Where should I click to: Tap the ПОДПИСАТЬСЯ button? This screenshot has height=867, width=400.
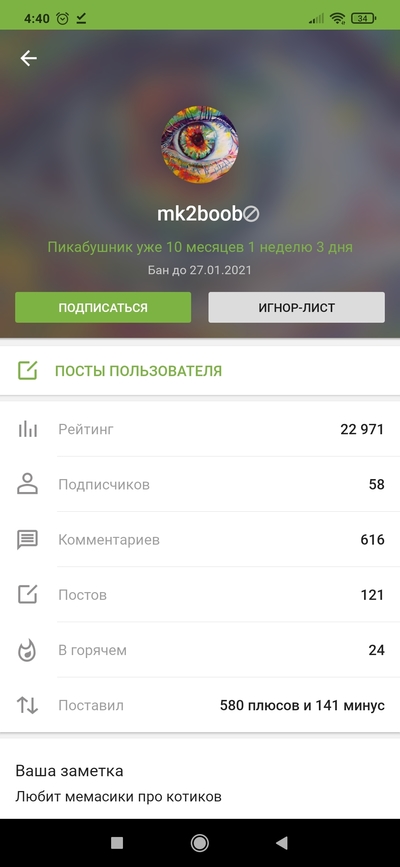point(103,307)
